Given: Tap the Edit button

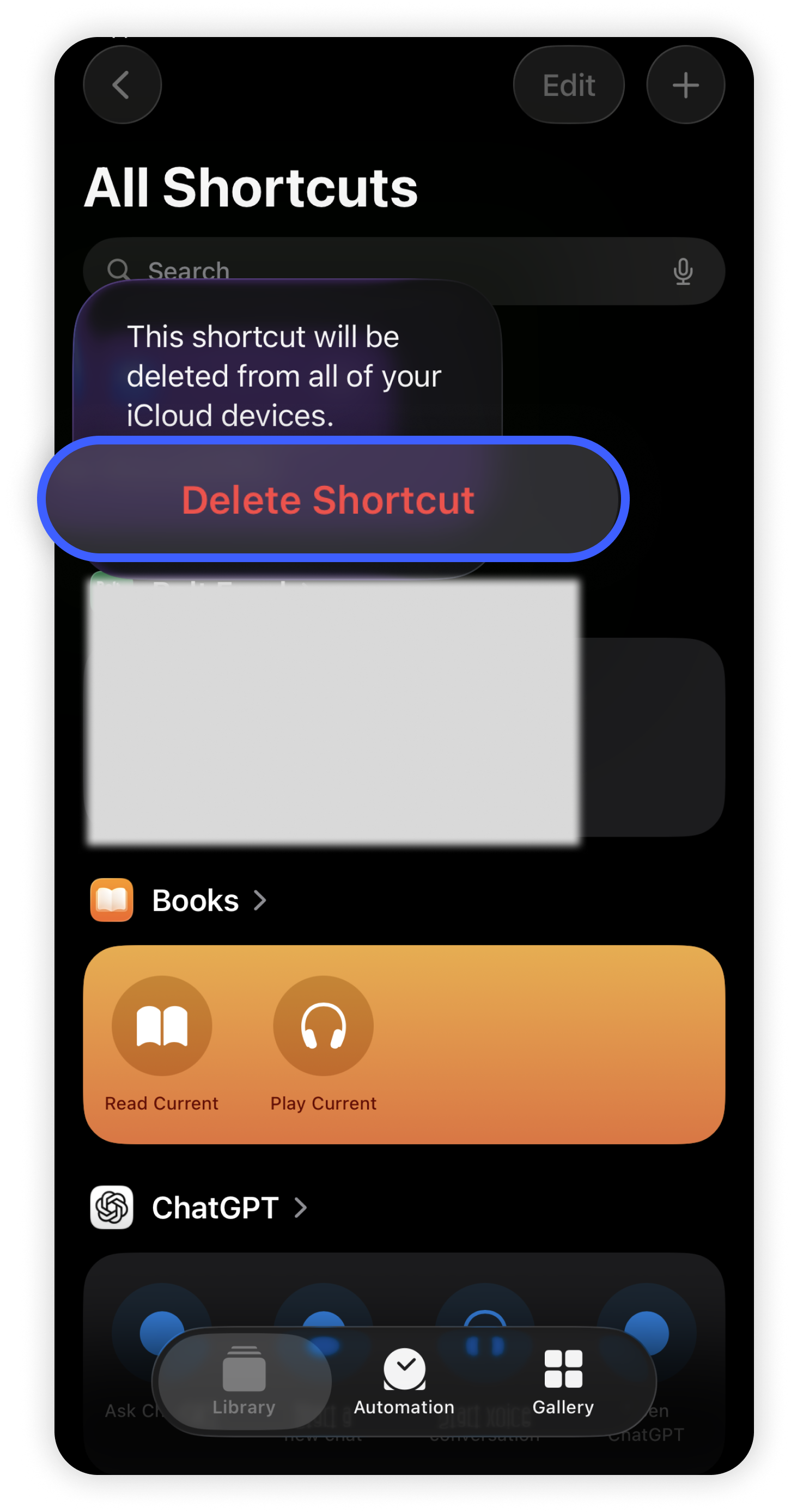Looking at the screenshot, I should click(568, 85).
